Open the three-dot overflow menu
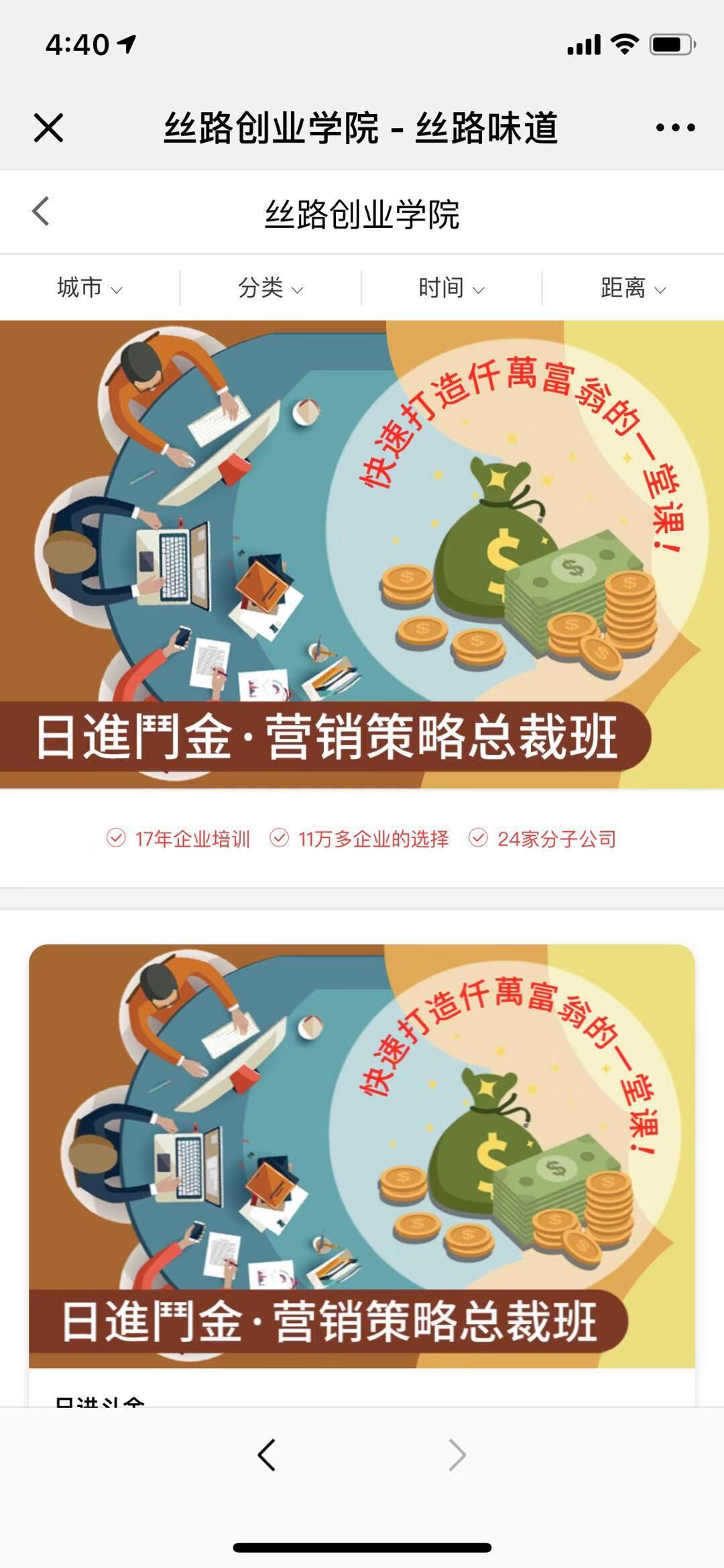724x1568 pixels. [x=675, y=127]
